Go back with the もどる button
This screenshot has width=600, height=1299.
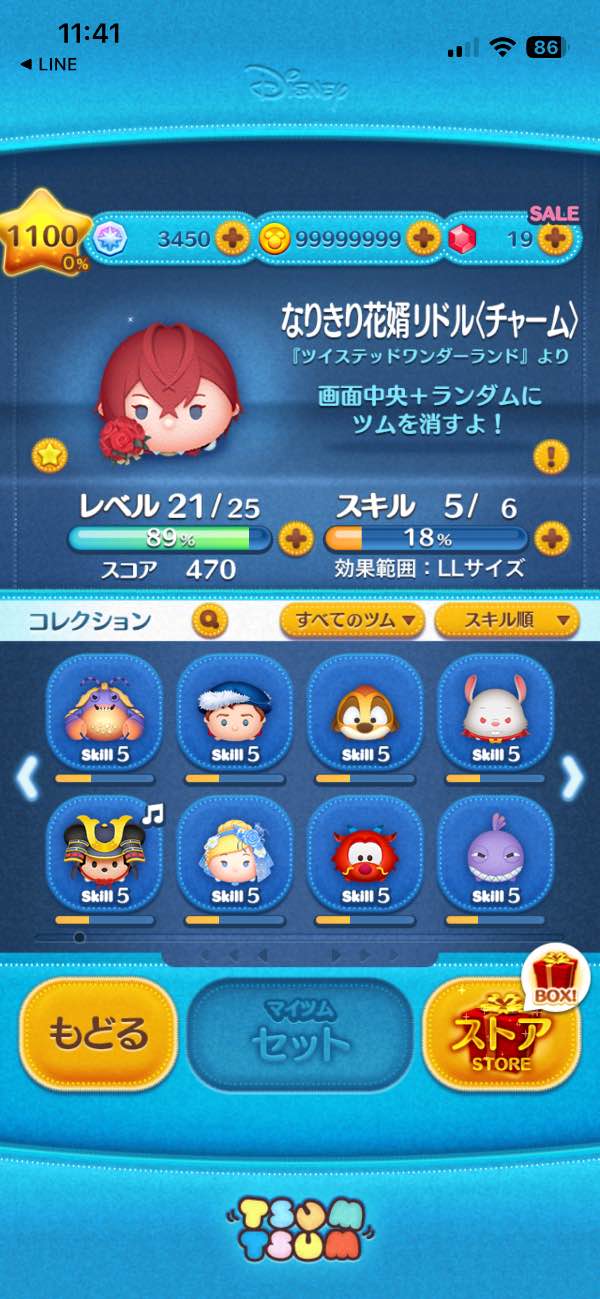click(98, 1033)
